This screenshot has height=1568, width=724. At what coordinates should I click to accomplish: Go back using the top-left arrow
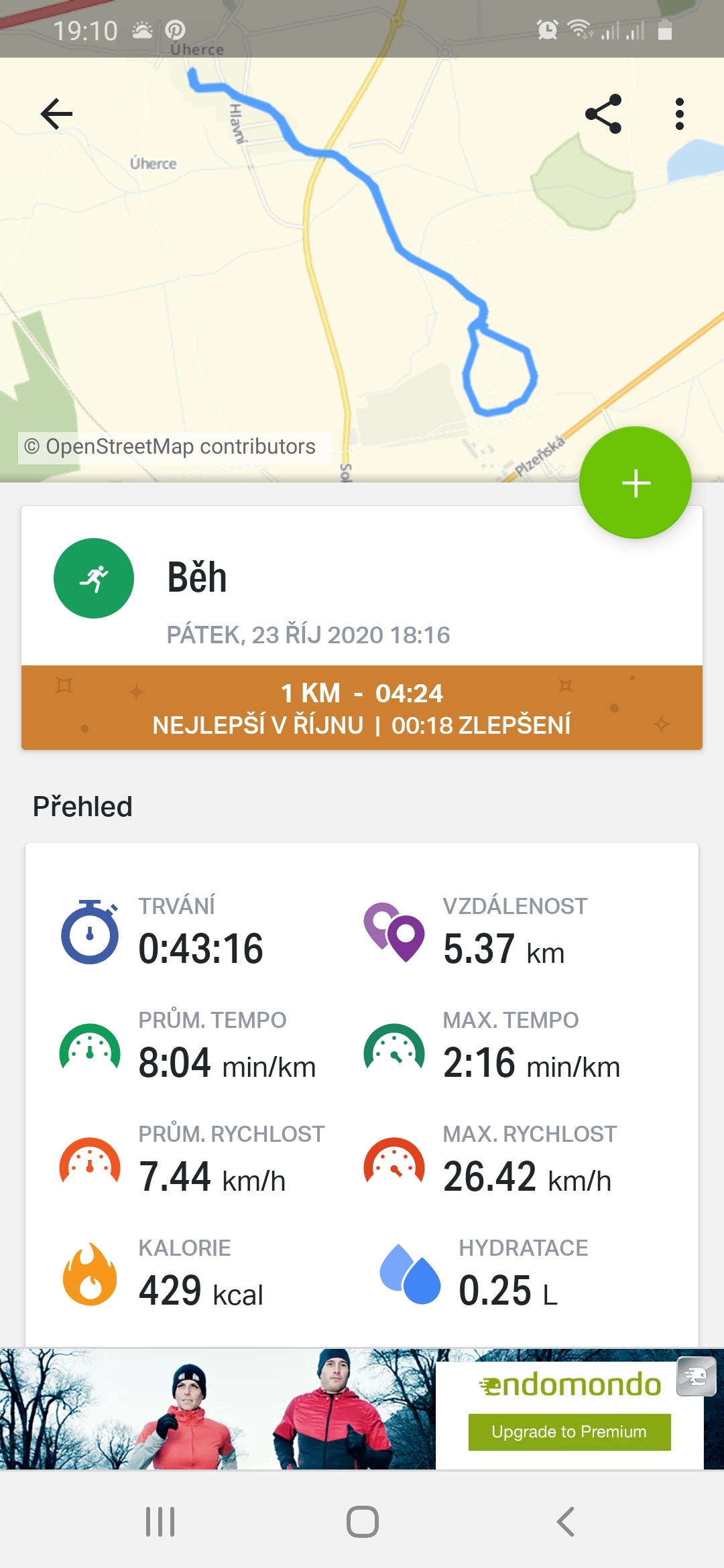56,114
